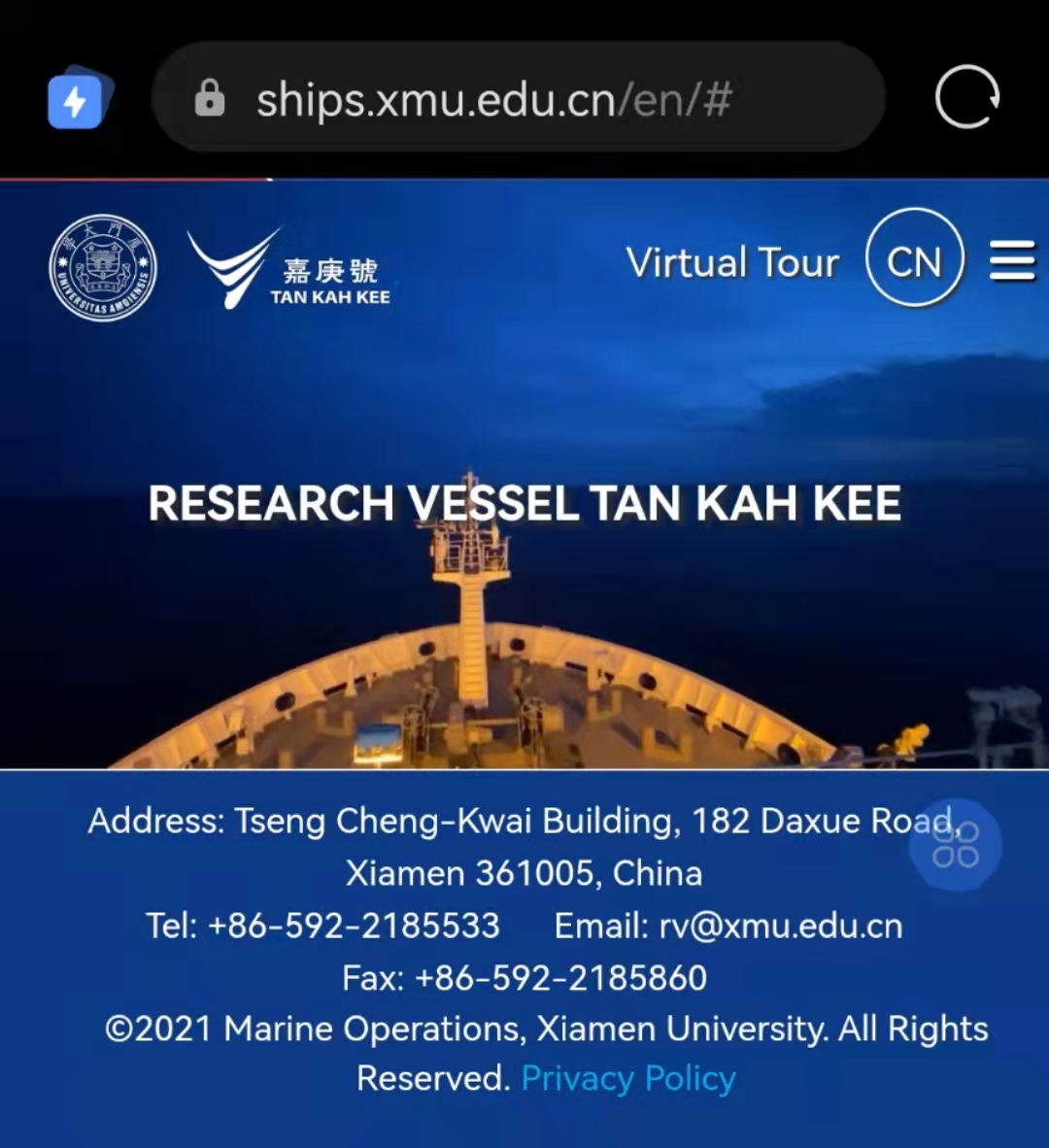The width and height of the screenshot is (1049, 1148).
Task: Reload the page in the browser
Action: coord(966,97)
